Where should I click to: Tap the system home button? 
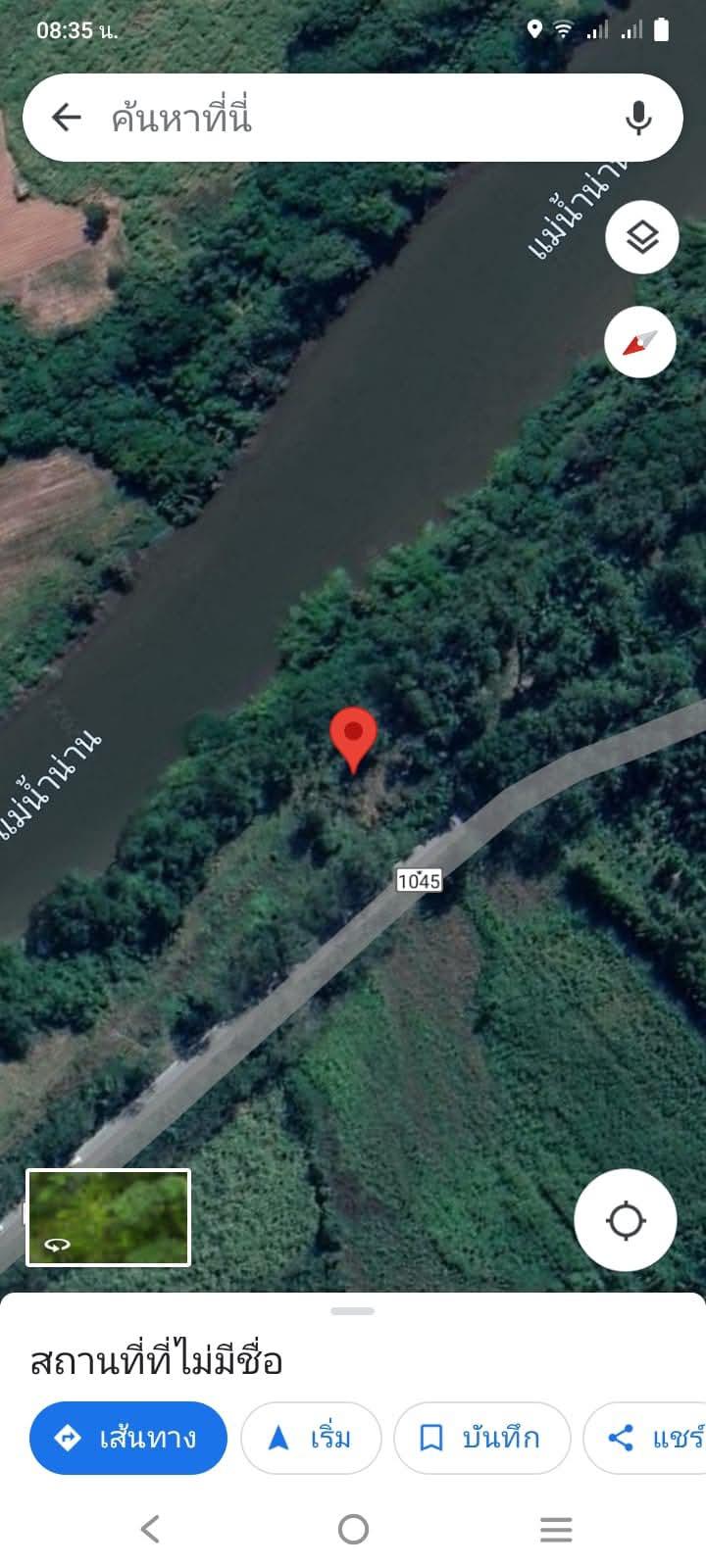tap(353, 1529)
